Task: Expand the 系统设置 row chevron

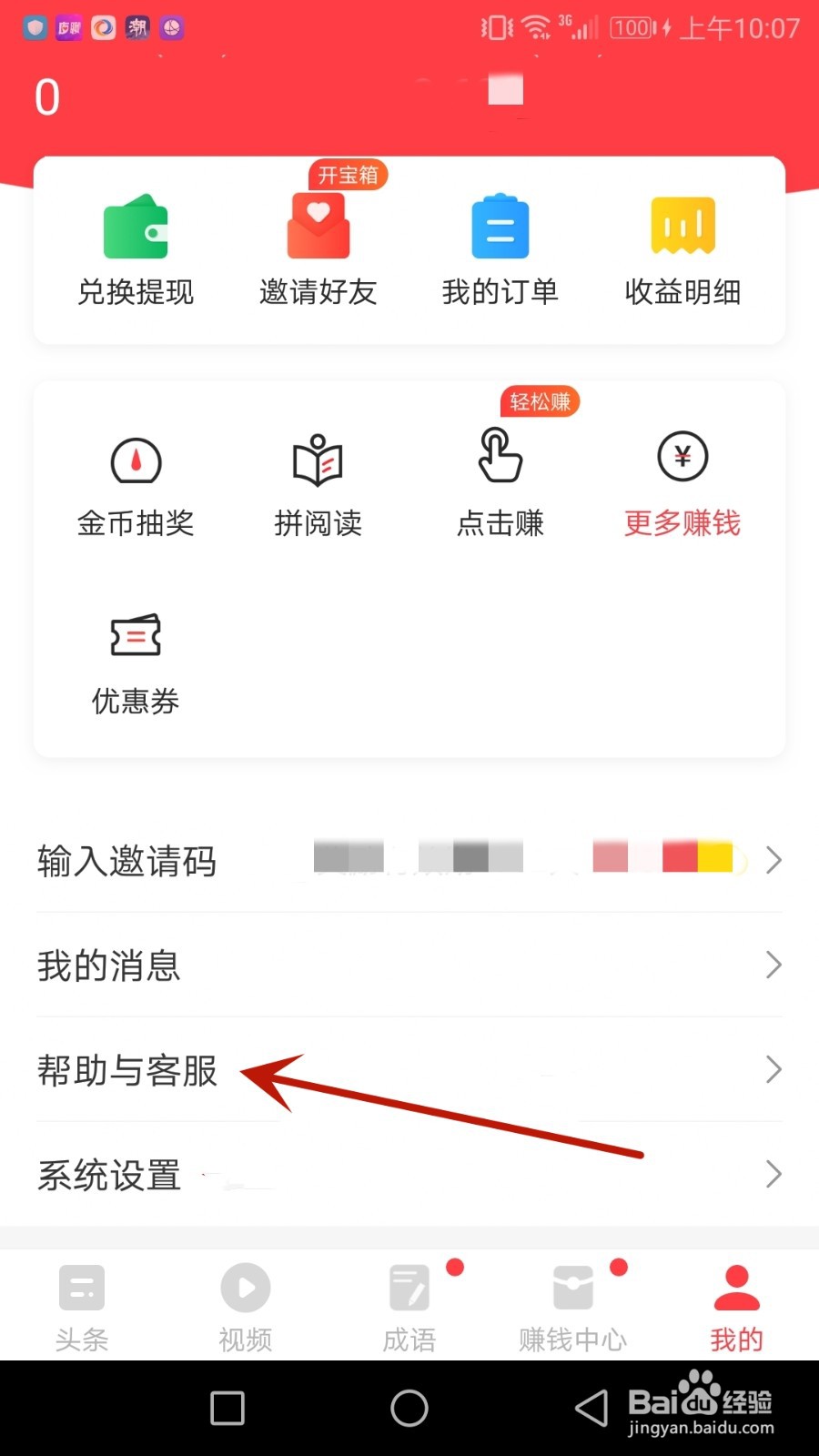Action: click(773, 1174)
